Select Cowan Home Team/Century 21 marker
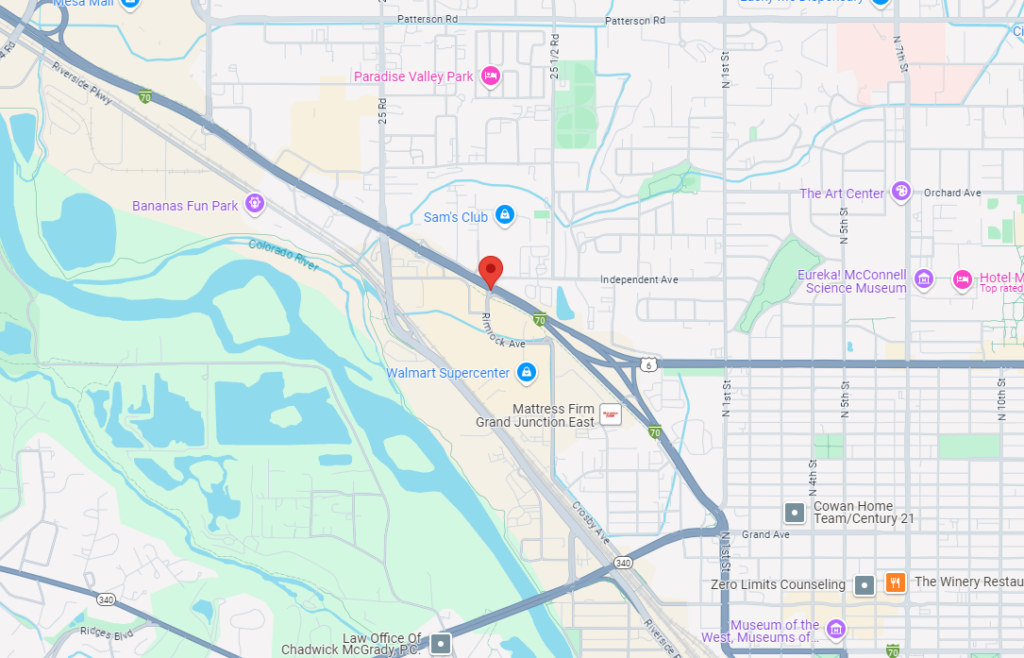Image resolution: width=1024 pixels, height=658 pixels. tap(794, 513)
